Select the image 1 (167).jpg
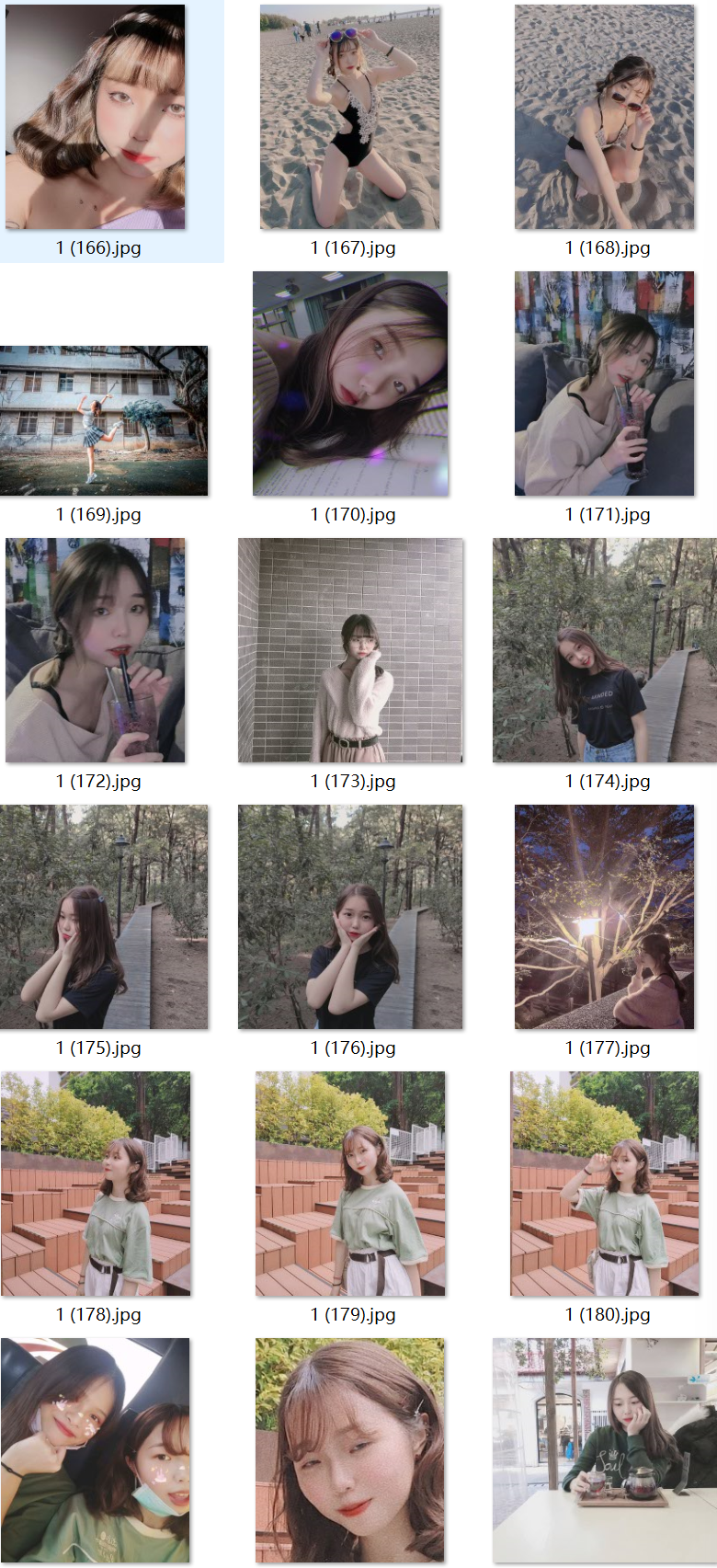 (350, 117)
